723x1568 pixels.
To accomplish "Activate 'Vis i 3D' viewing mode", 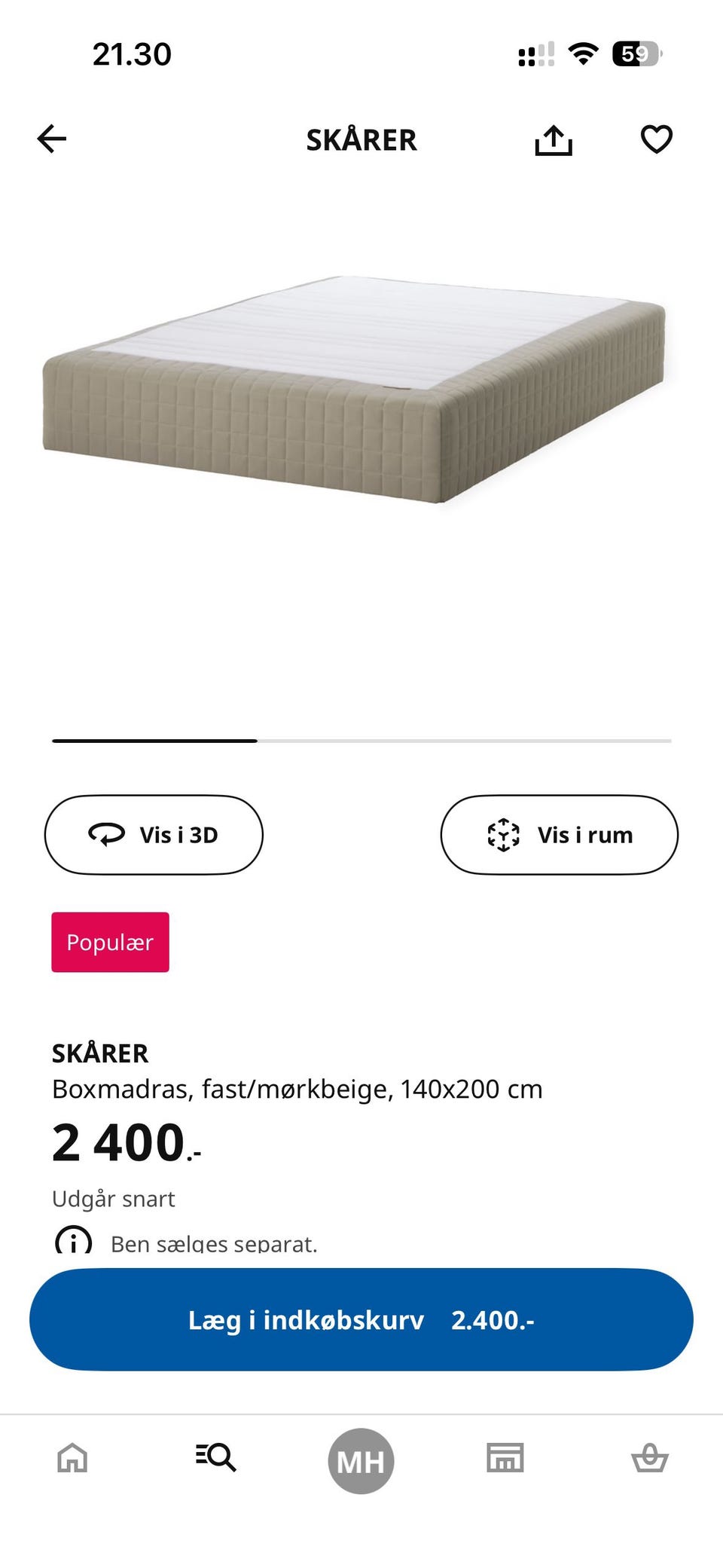I will pyautogui.click(x=154, y=835).
